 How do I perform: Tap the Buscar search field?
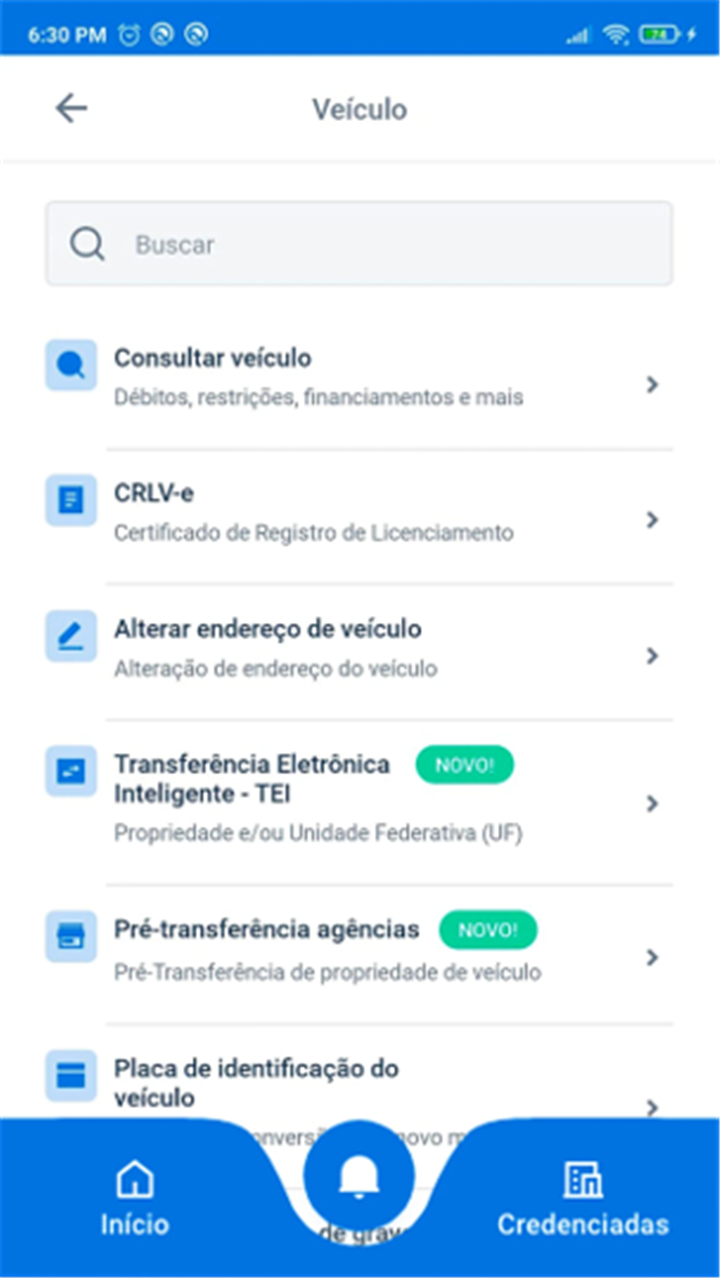(x=359, y=244)
